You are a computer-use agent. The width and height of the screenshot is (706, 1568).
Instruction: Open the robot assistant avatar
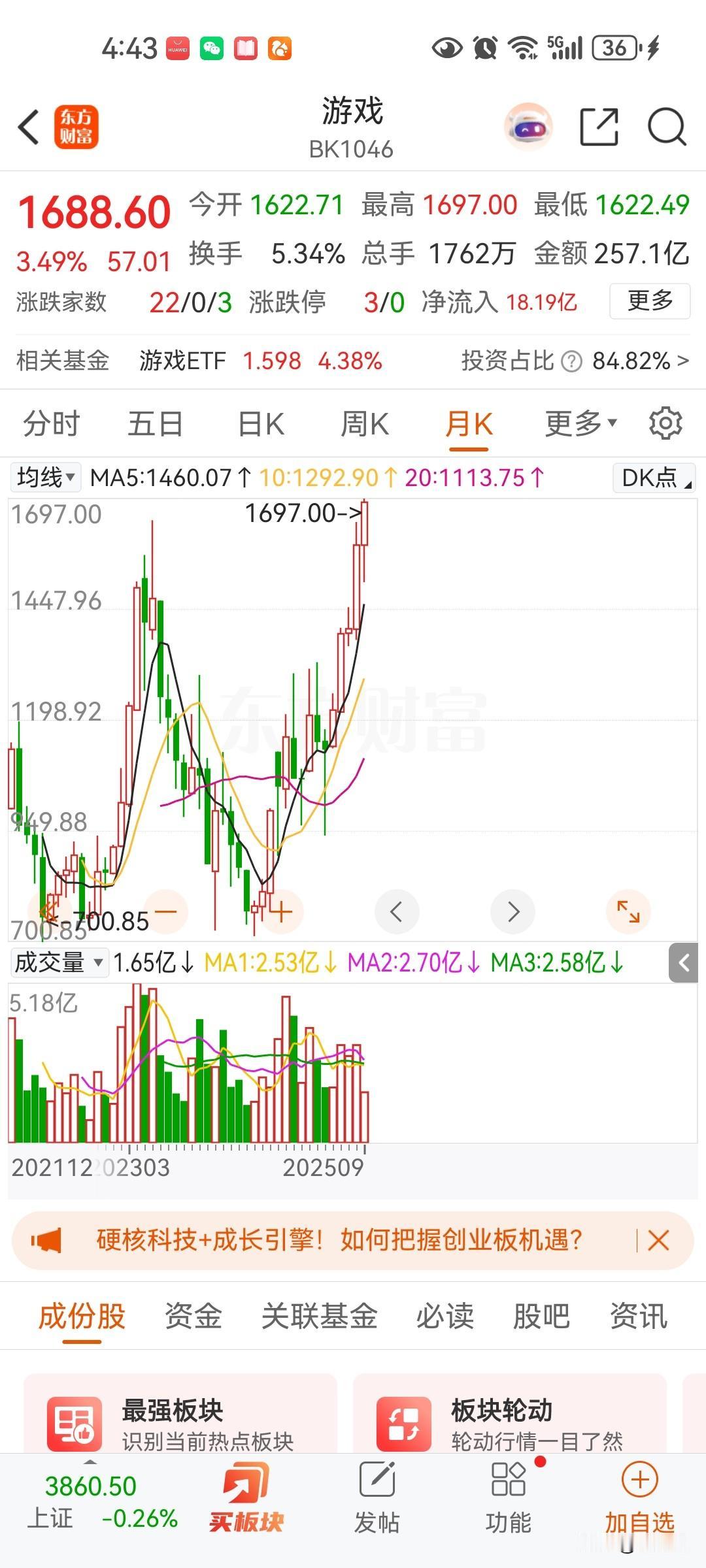click(528, 127)
